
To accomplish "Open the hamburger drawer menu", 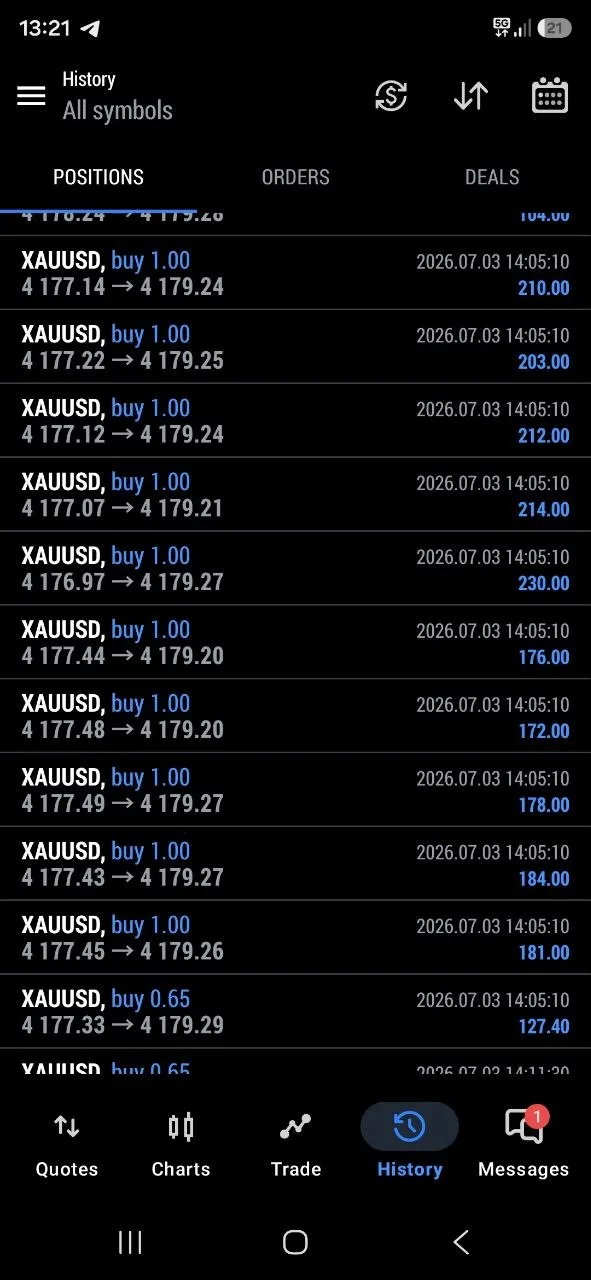I will tap(31, 96).
